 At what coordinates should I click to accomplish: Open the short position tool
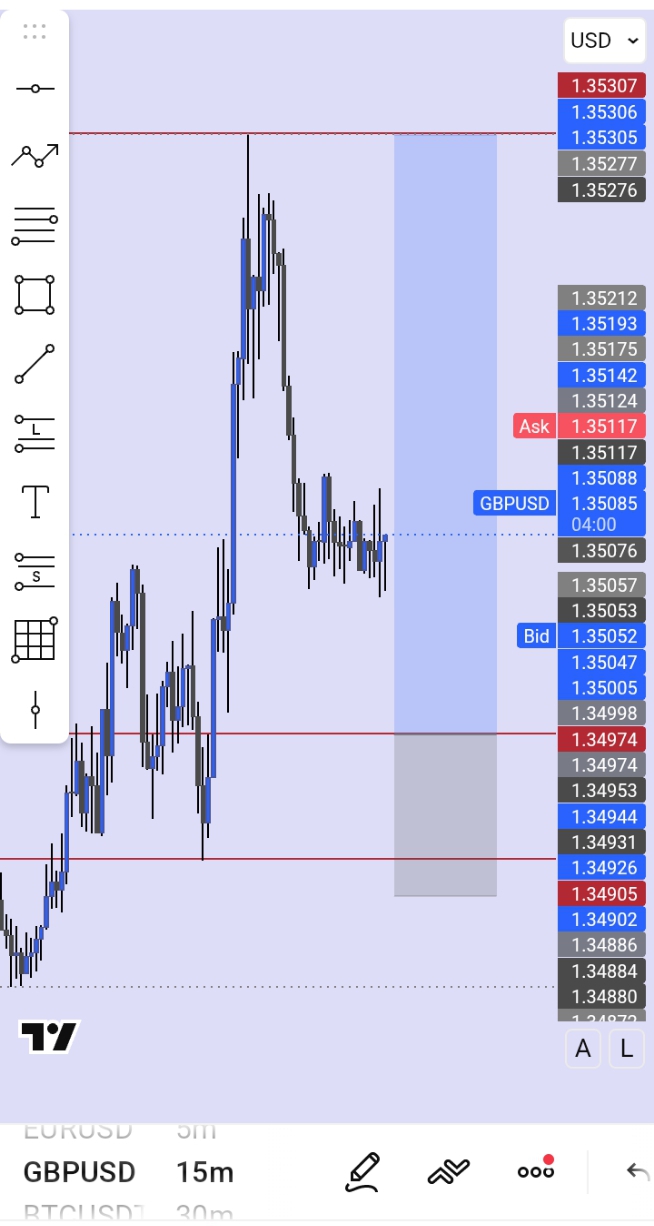[35, 572]
